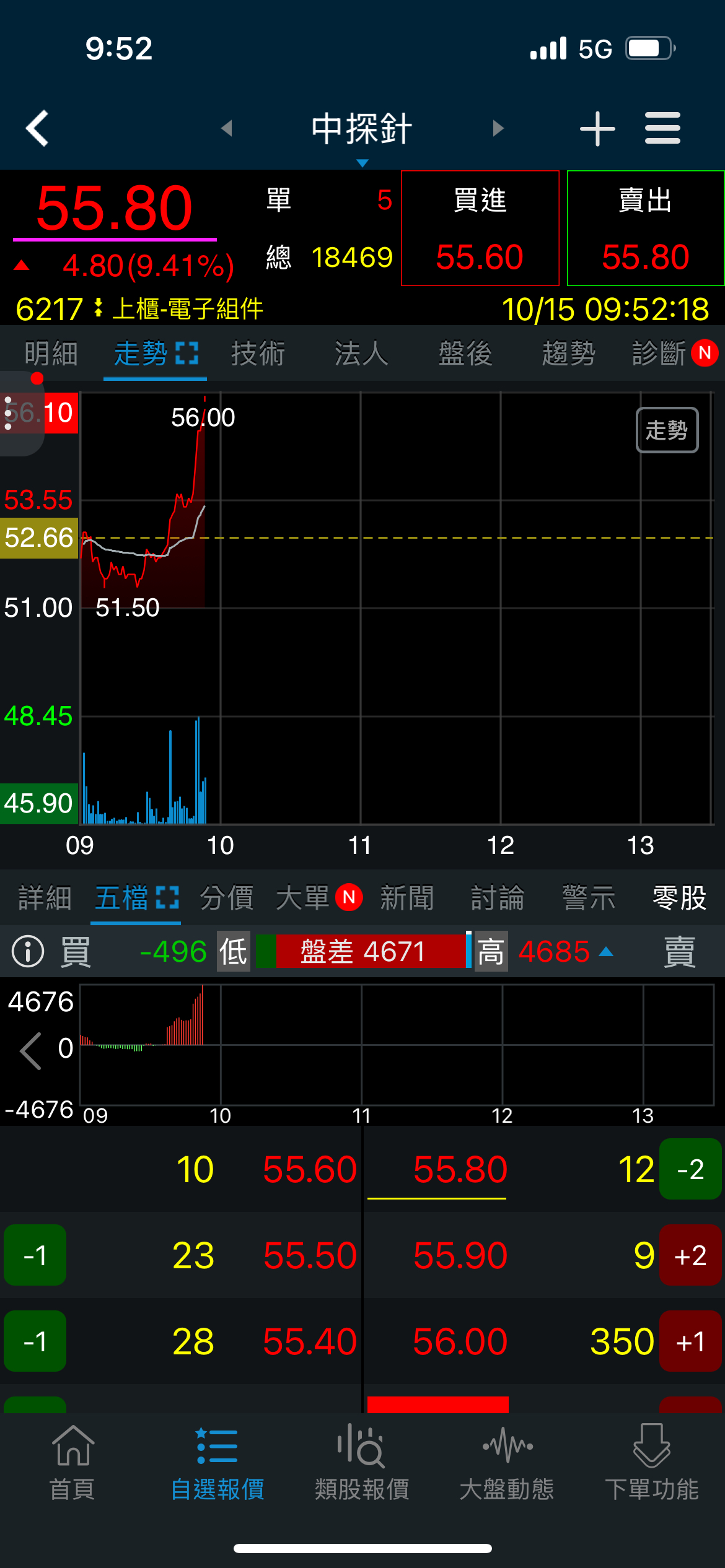
Task: Go to 首頁 home
Action: 72,1461
